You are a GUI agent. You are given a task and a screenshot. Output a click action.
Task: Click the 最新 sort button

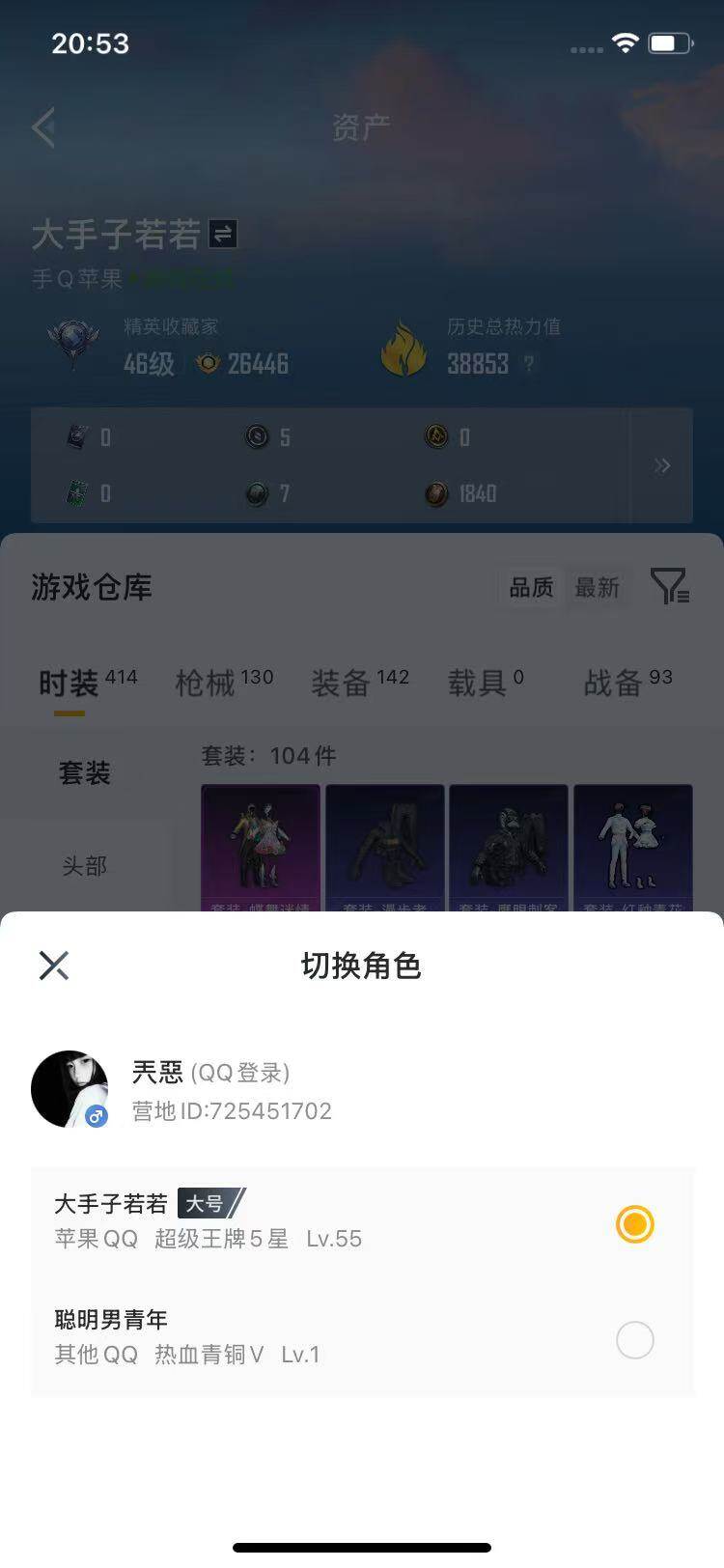[x=598, y=587]
